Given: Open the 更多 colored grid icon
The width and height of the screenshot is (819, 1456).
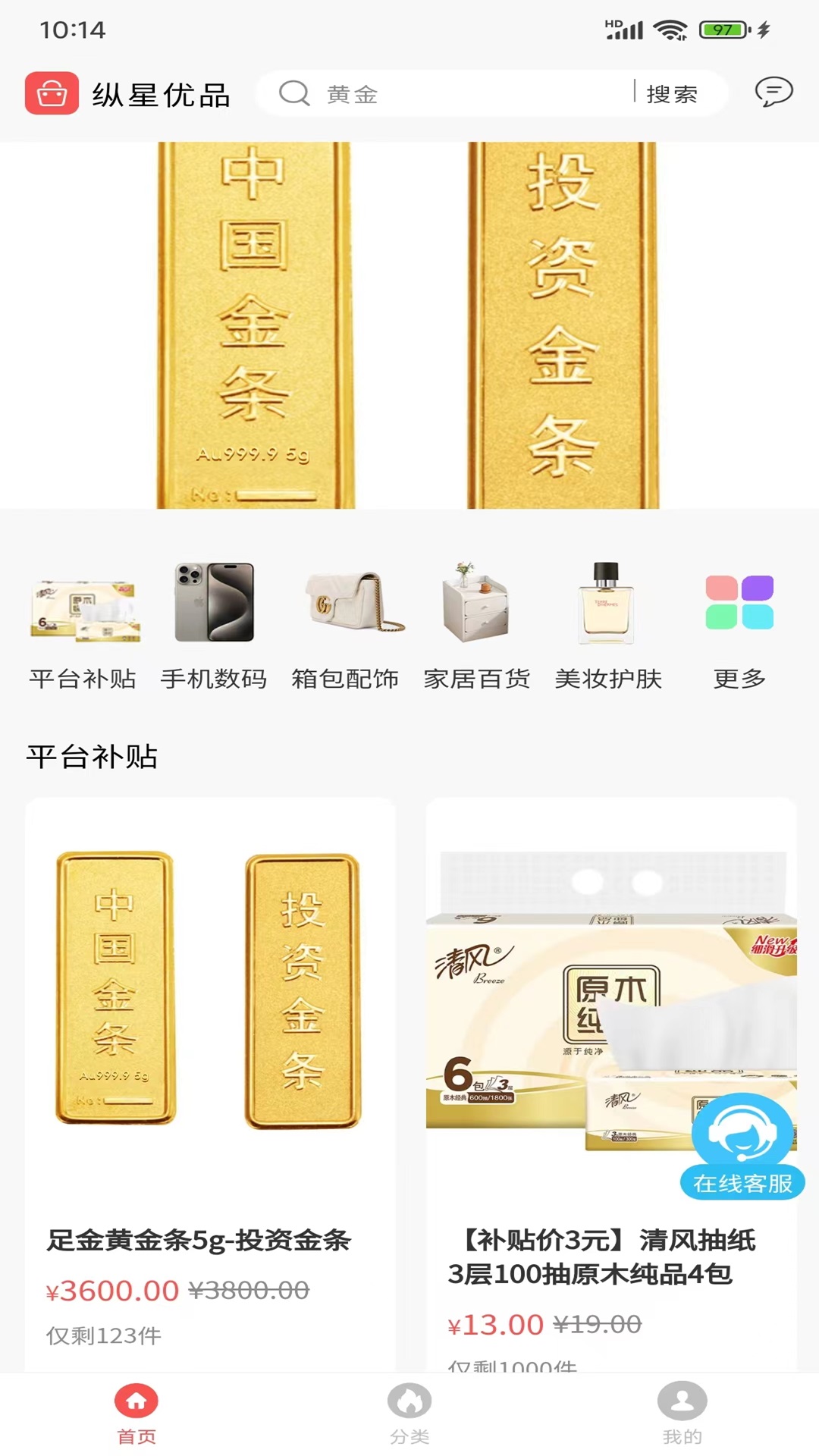Looking at the screenshot, I should pos(739,603).
